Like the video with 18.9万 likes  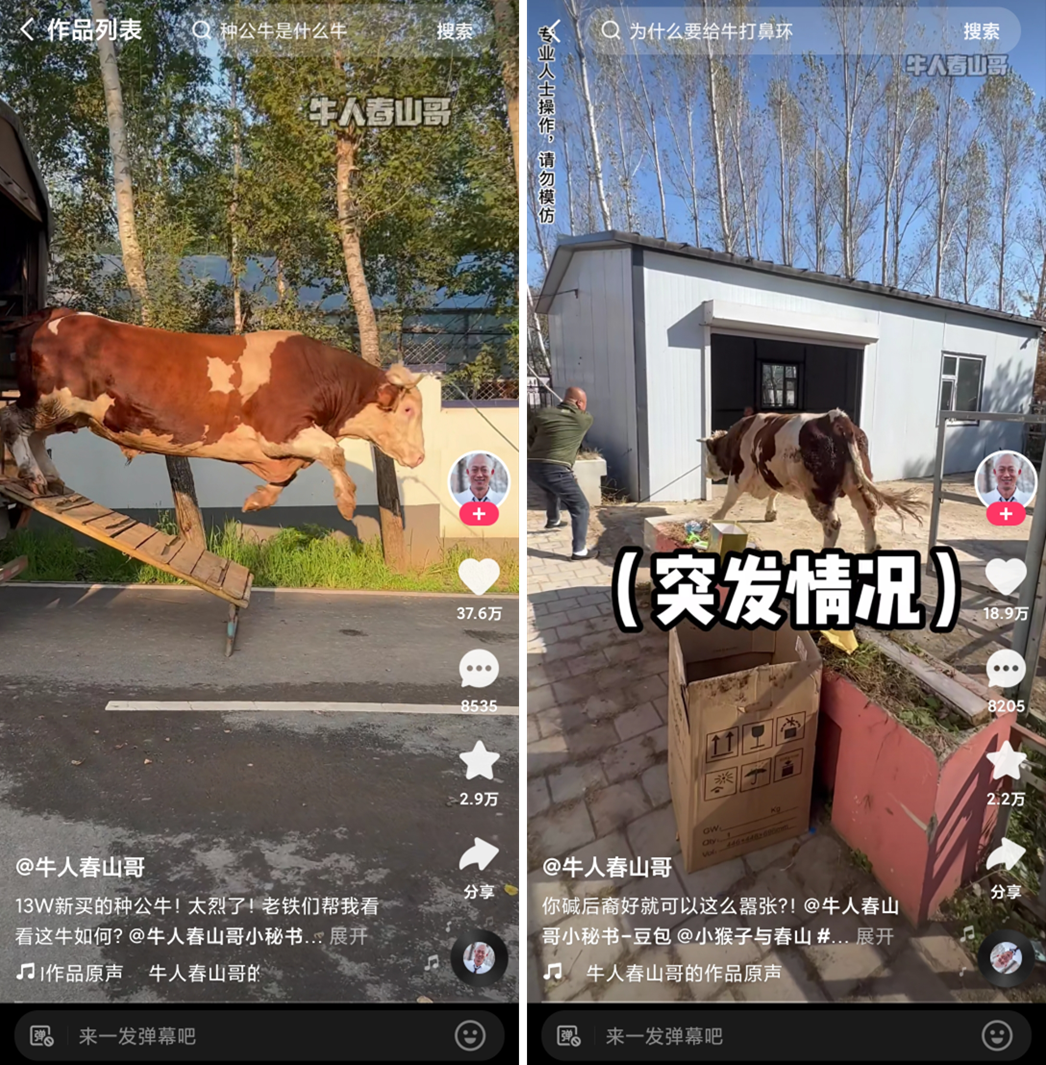1005,577
